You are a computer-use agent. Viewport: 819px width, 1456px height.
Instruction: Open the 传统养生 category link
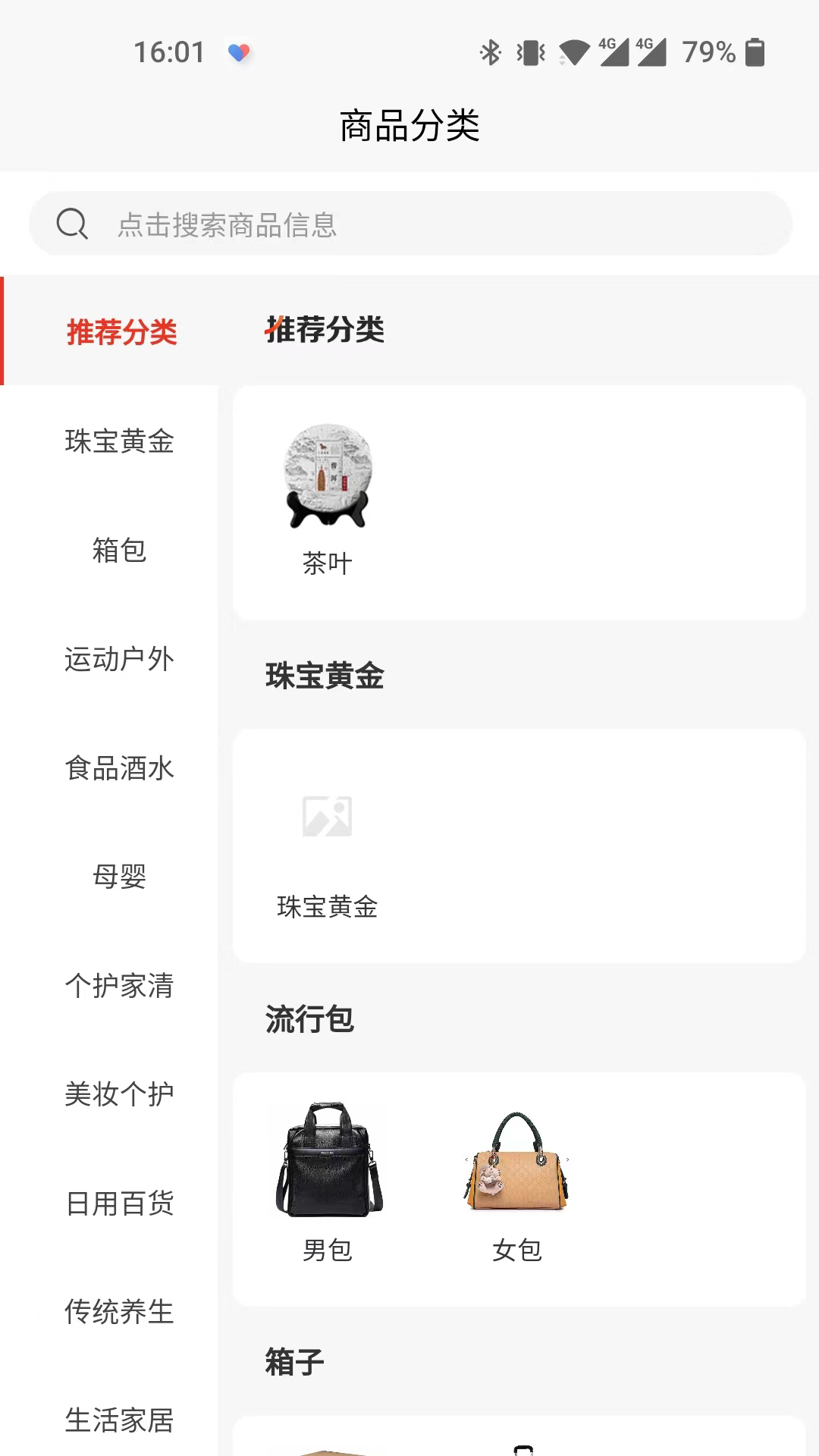[x=121, y=1310]
